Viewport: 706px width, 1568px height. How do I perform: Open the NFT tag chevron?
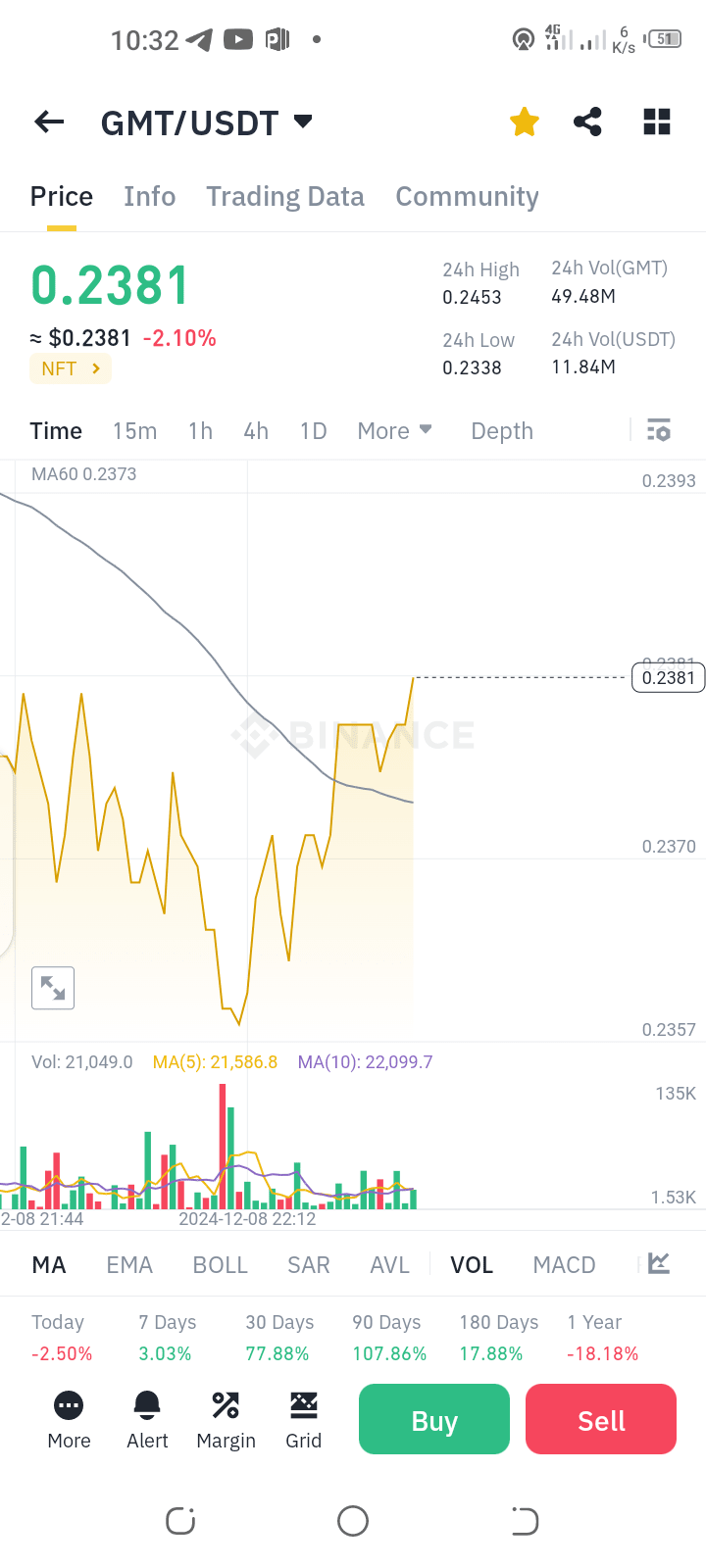[x=70, y=368]
